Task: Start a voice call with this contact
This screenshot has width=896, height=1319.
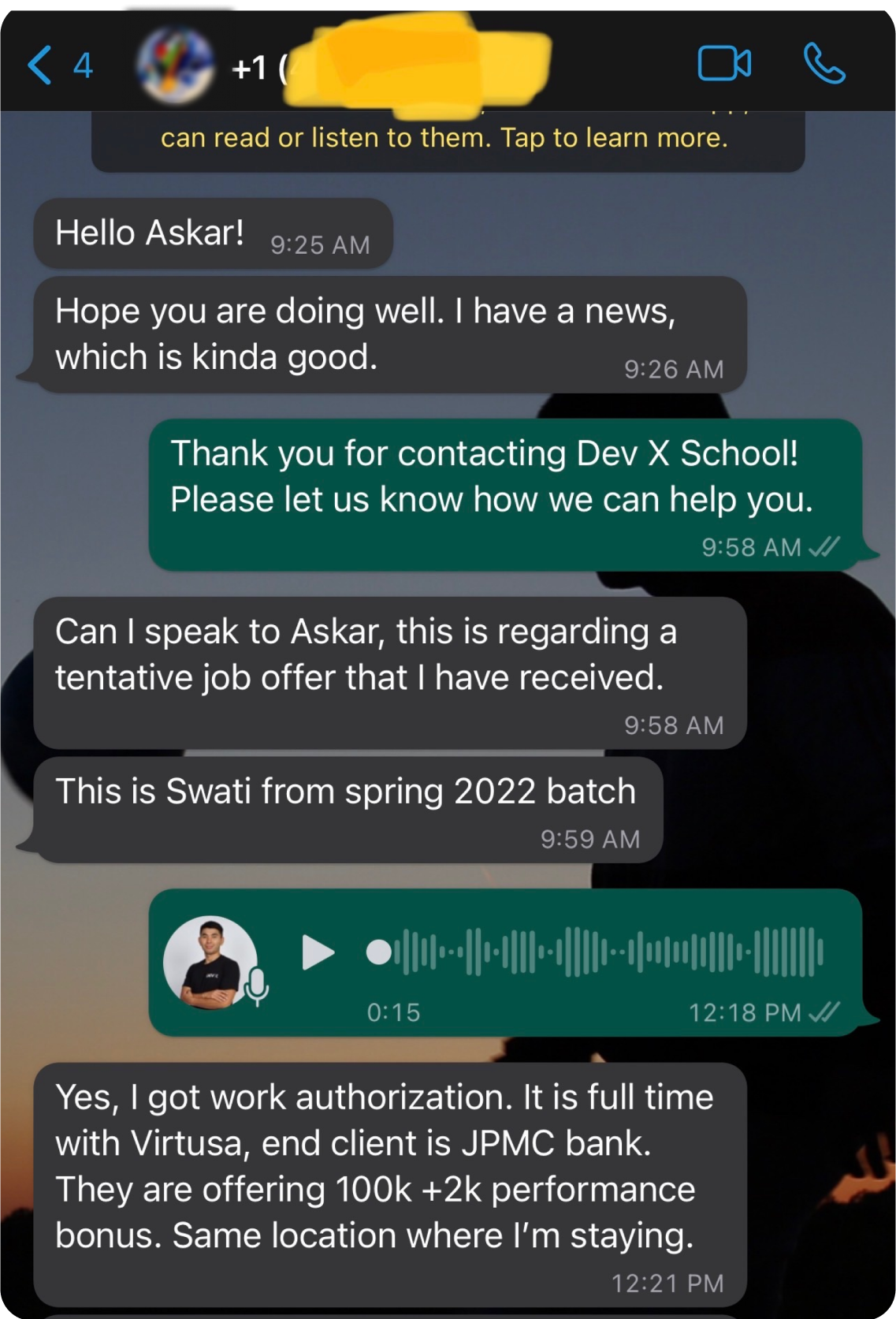Action: 824,64
